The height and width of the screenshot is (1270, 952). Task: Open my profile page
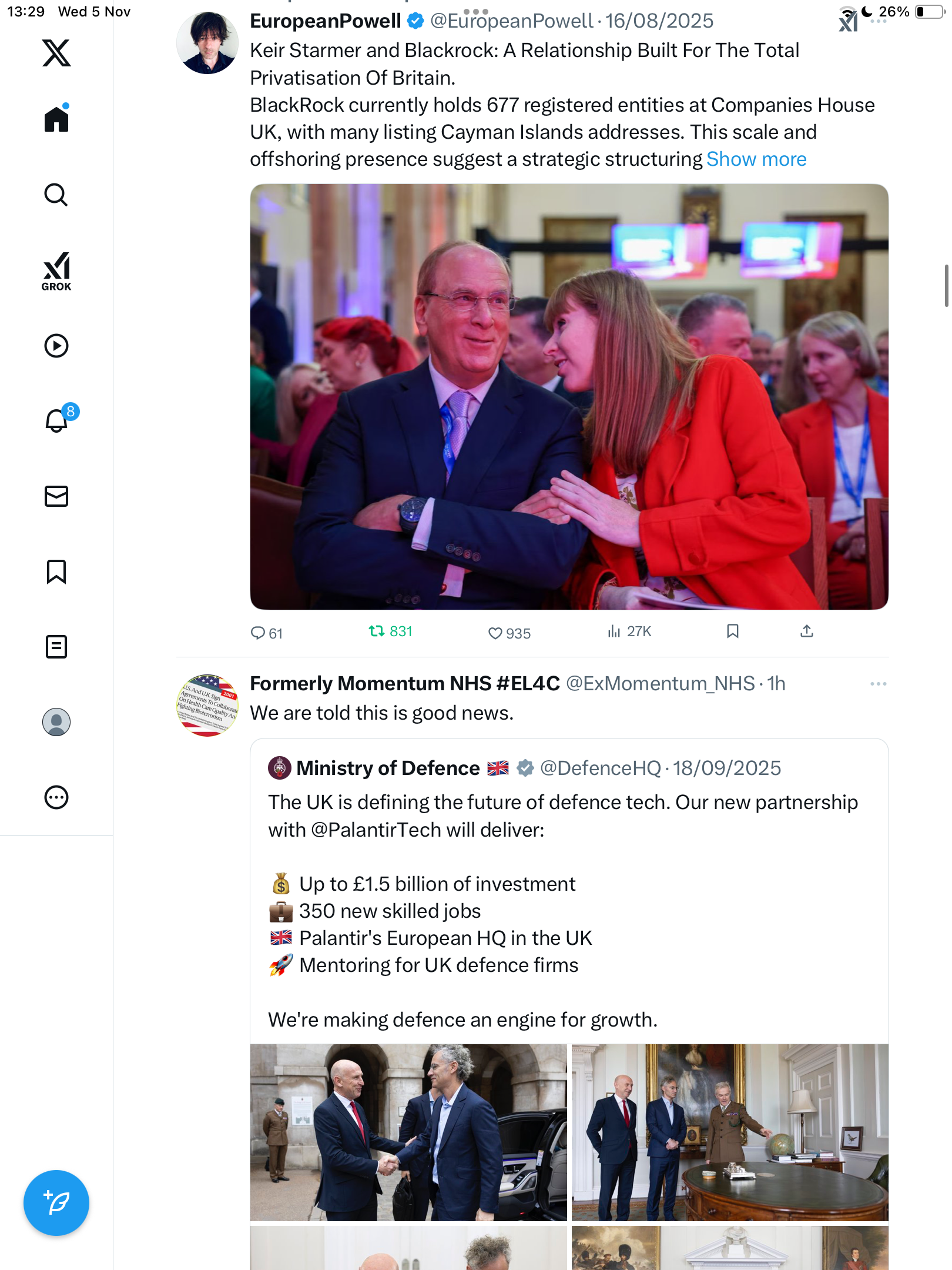tap(56, 722)
